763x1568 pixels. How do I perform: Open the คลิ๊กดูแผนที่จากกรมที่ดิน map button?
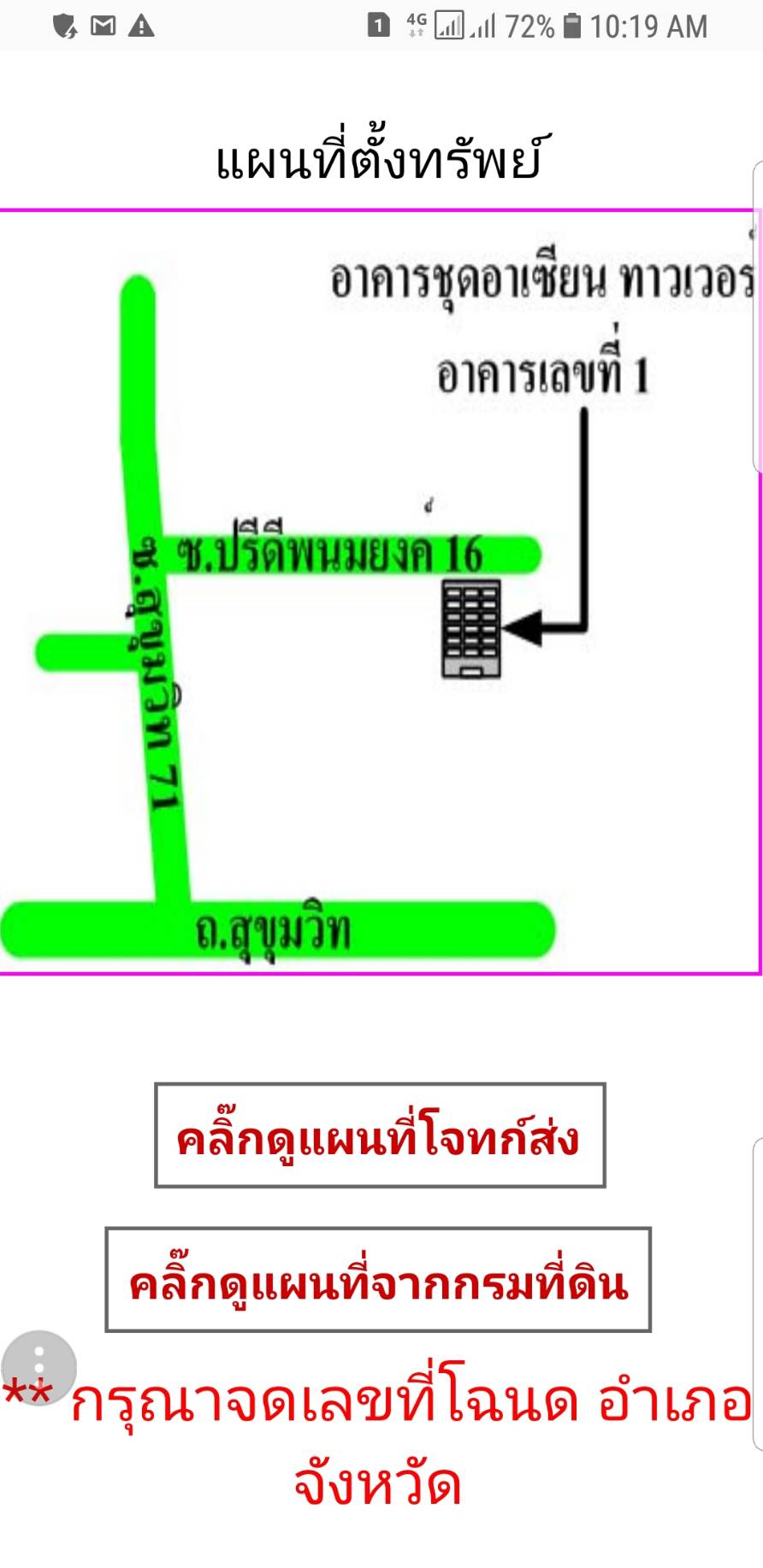click(x=378, y=1280)
